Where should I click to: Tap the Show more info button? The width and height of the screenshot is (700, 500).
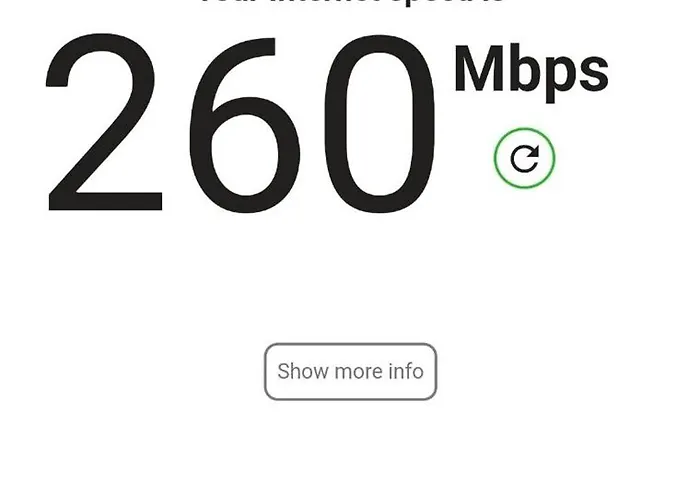click(x=350, y=371)
